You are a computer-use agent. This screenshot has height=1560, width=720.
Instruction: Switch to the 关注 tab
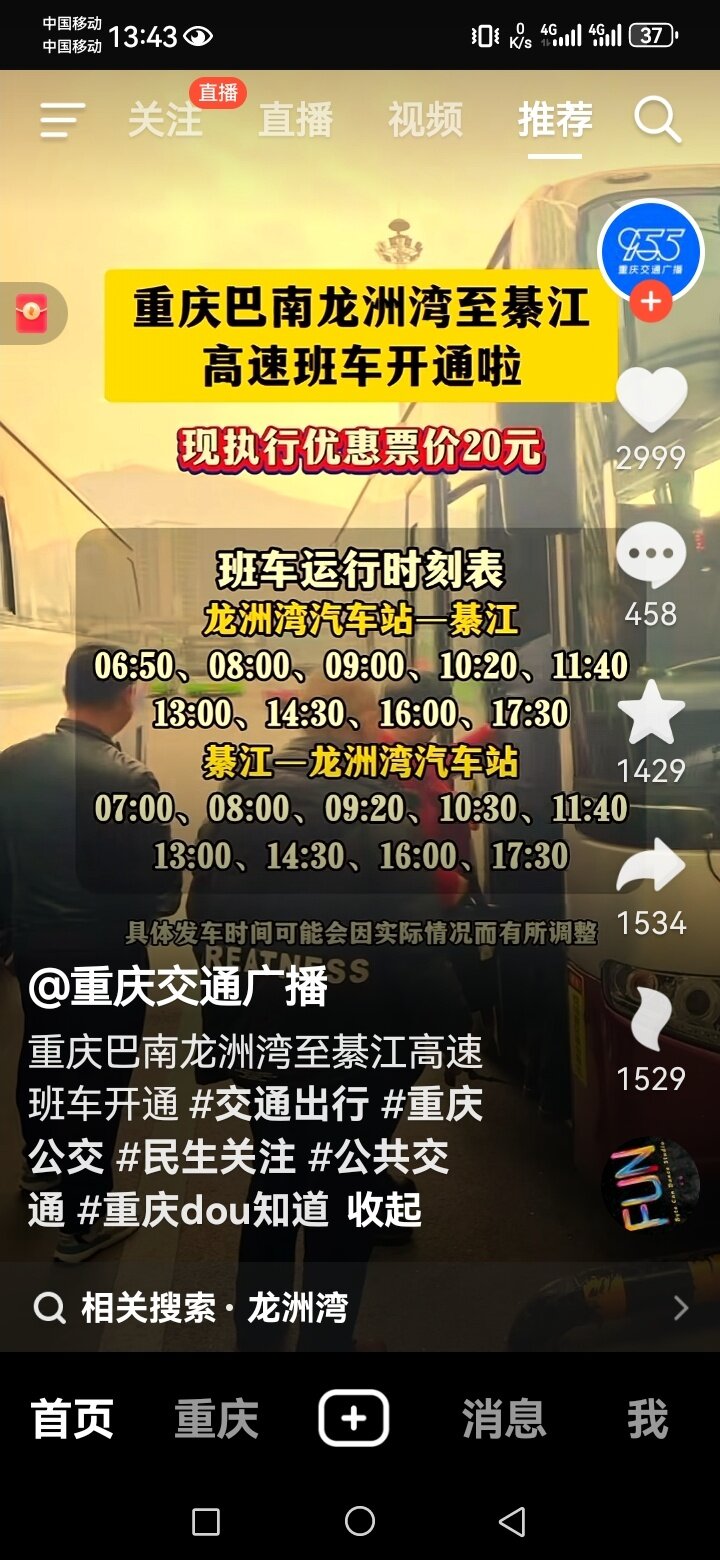tap(165, 121)
